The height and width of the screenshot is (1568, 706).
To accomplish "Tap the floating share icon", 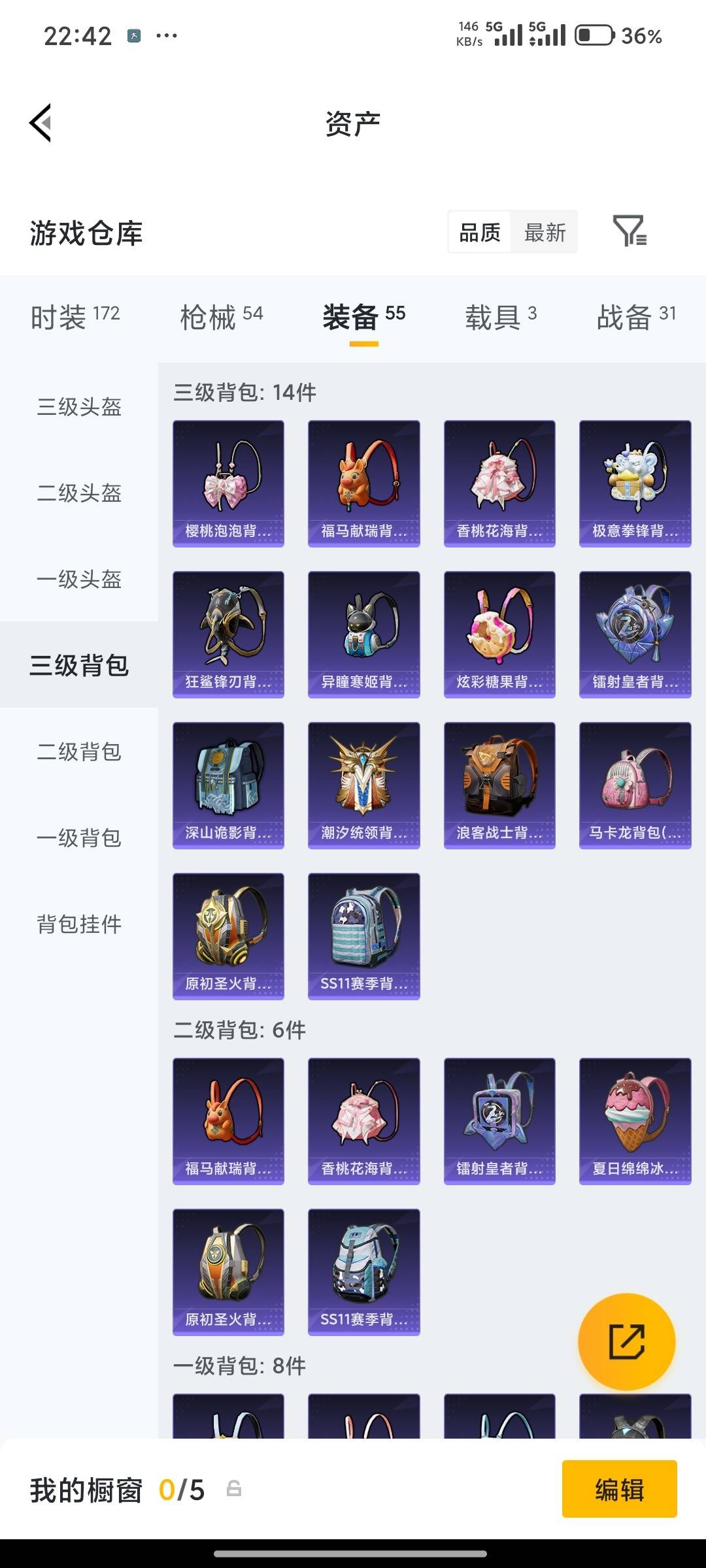I will (628, 1341).
